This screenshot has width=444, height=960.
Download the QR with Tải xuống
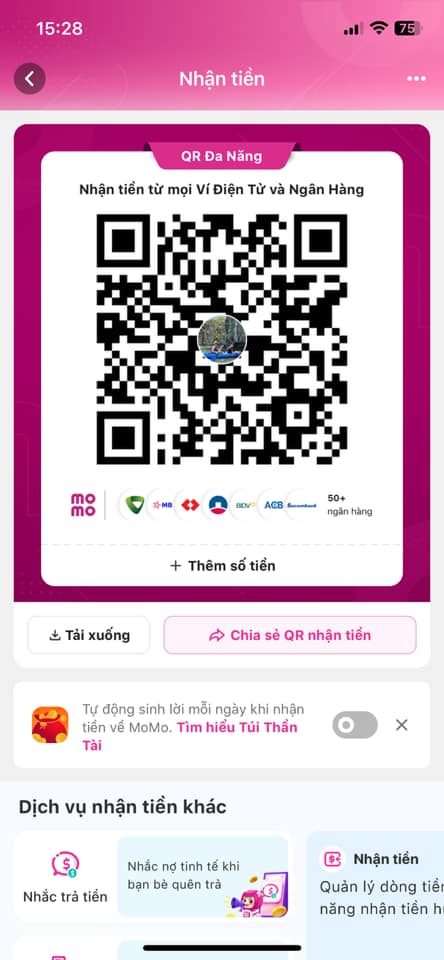tap(89, 635)
